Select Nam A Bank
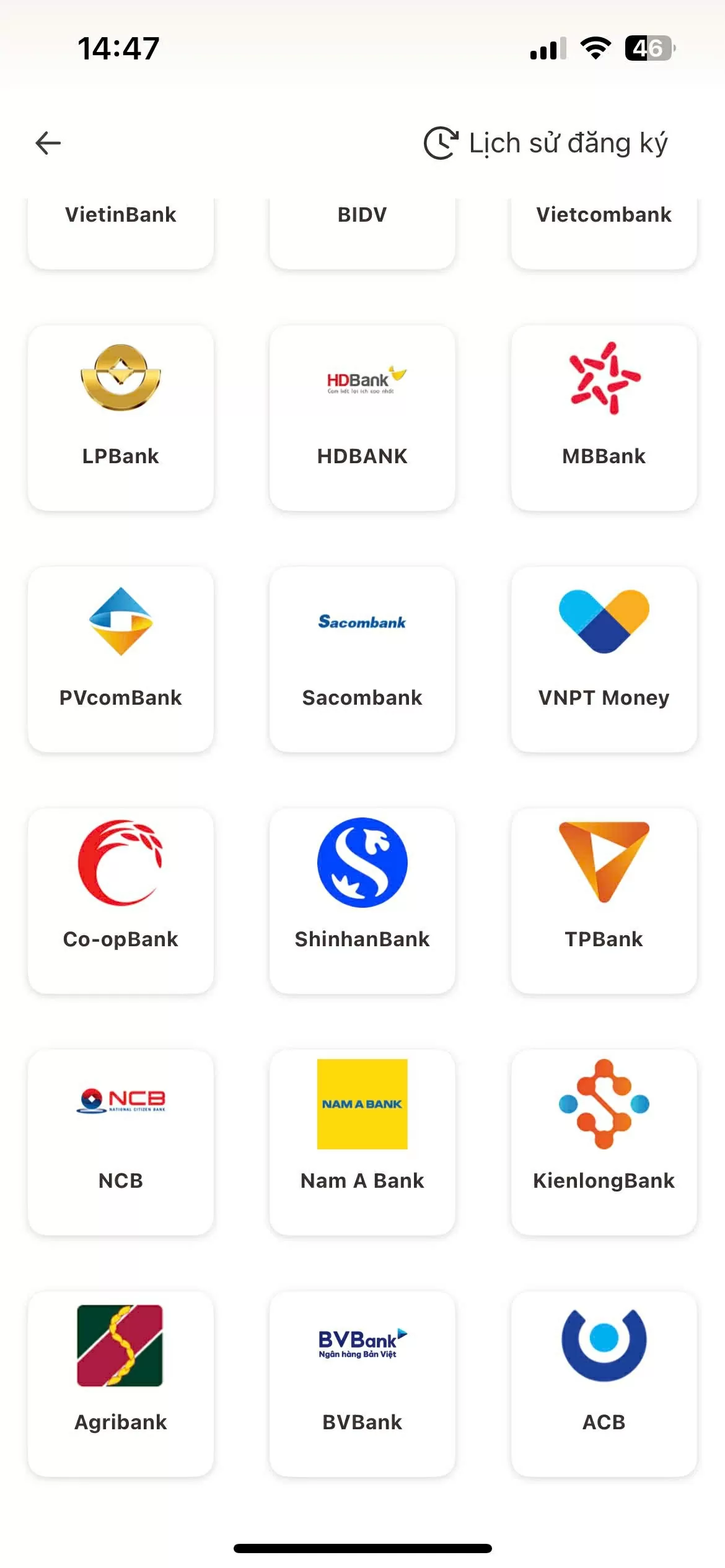725x1568 pixels. [362, 1143]
